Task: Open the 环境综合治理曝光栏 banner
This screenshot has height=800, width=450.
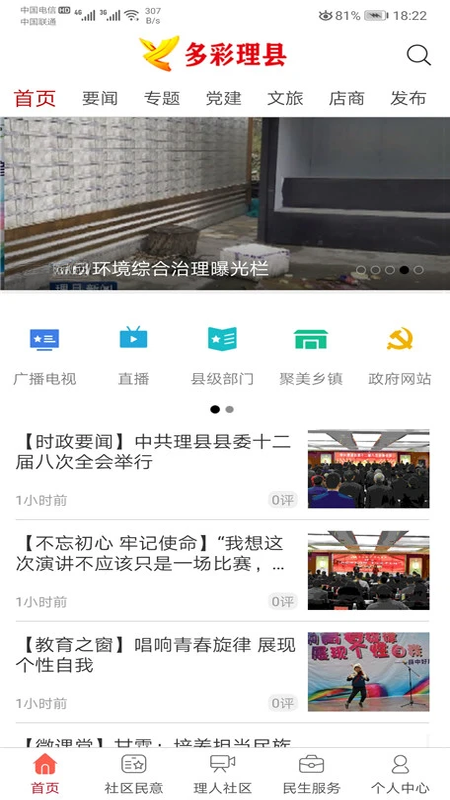Action: 225,204
